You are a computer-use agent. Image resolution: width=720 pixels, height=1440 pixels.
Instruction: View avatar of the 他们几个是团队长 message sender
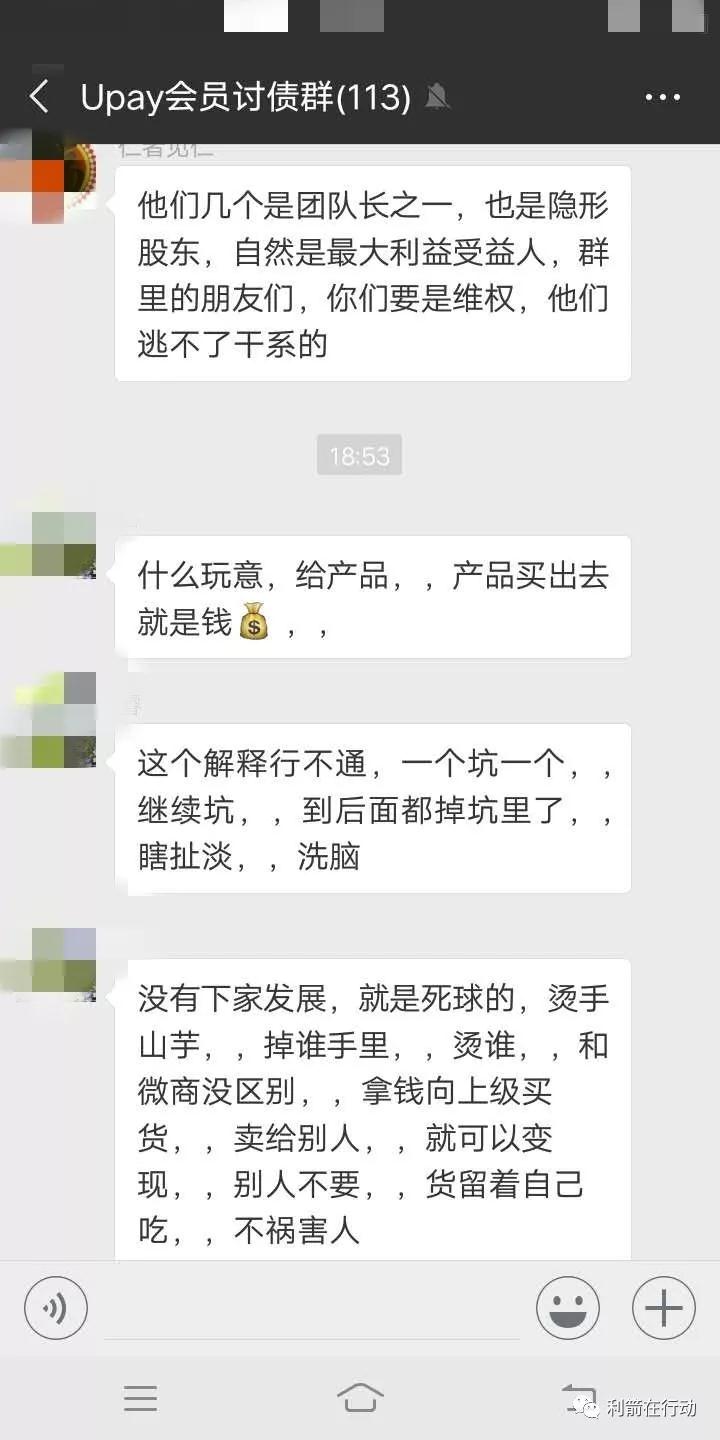pyautogui.click(x=50, y=180)
